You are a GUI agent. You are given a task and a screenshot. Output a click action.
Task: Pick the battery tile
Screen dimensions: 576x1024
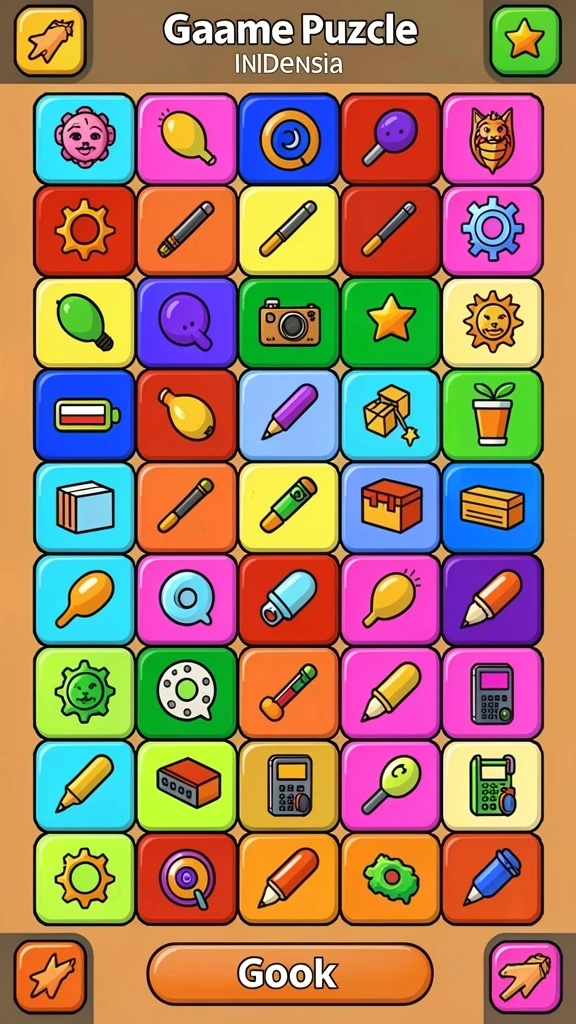(84, 415)
